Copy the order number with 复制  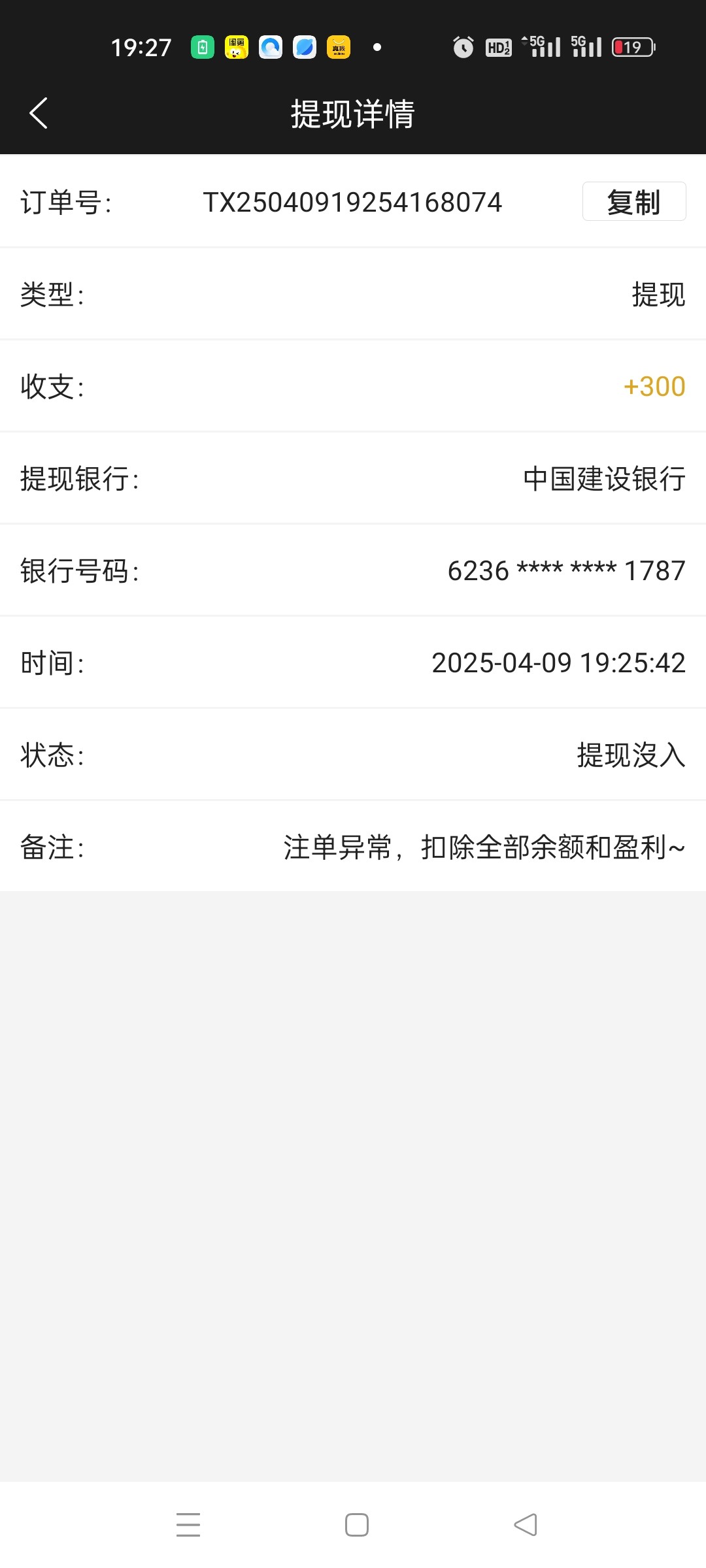(x=633, y=201)
